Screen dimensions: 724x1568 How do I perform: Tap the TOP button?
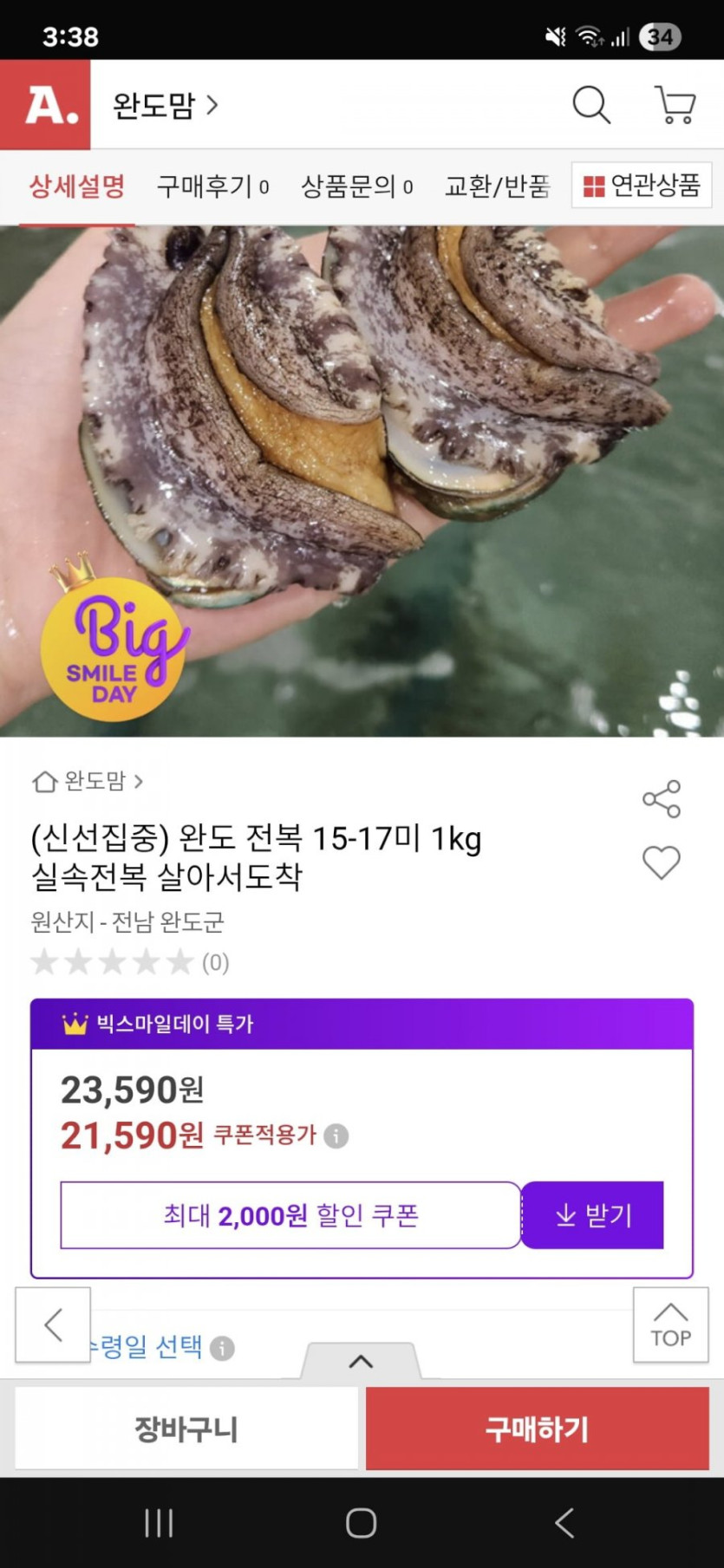(x=671, y=1324)
